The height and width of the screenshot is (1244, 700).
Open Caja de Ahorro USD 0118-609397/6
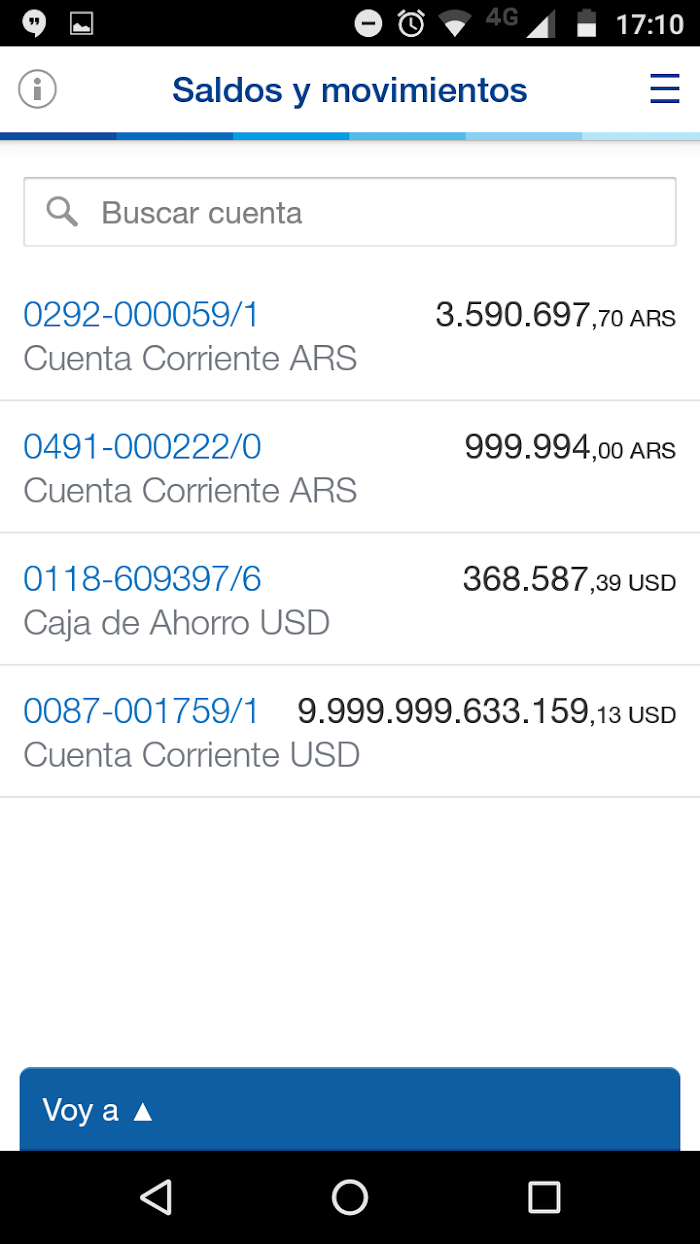pyautogui.click(x=350, y=599)
